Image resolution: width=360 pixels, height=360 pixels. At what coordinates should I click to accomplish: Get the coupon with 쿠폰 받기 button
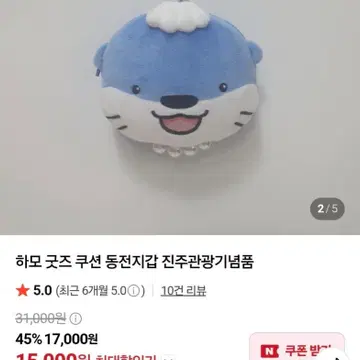point(297,347)
